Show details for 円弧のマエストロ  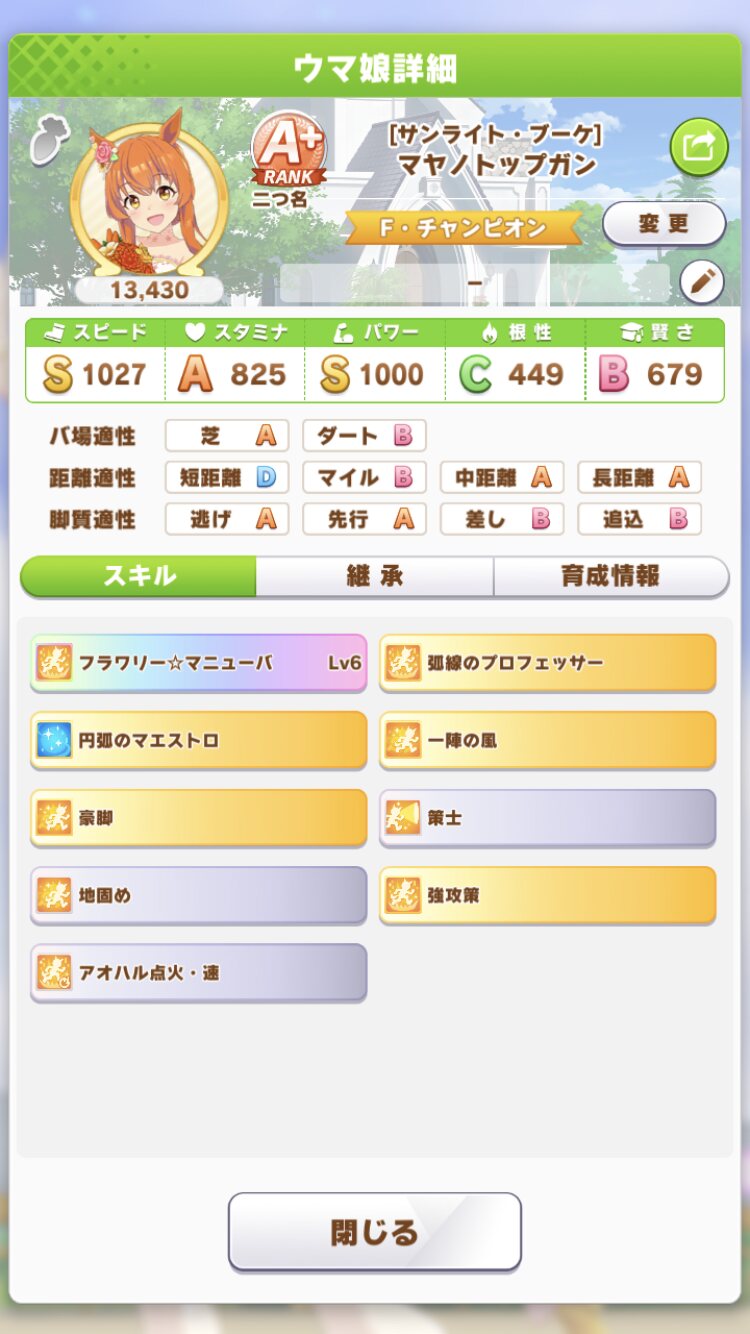tap(198, 740)
